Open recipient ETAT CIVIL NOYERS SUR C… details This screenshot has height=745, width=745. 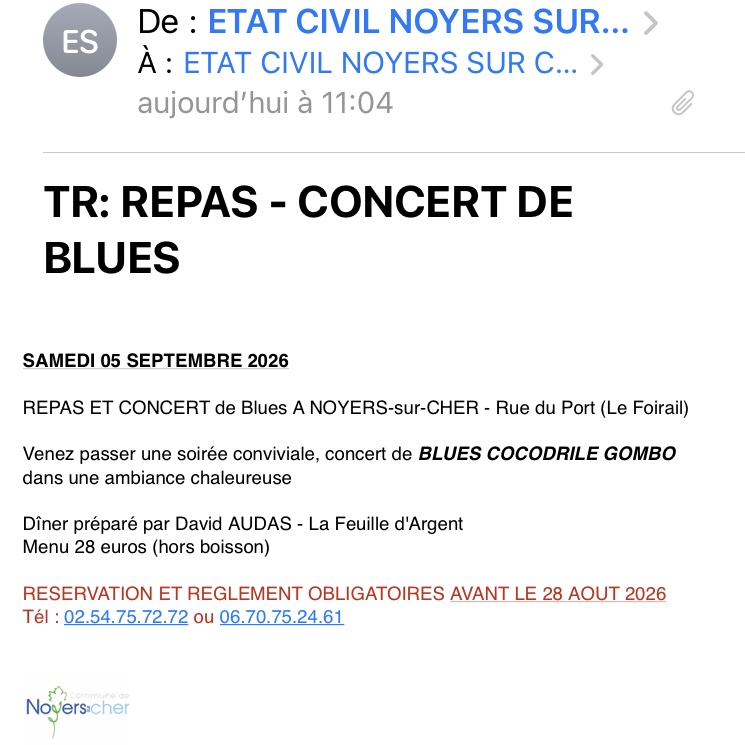[381, 63]
